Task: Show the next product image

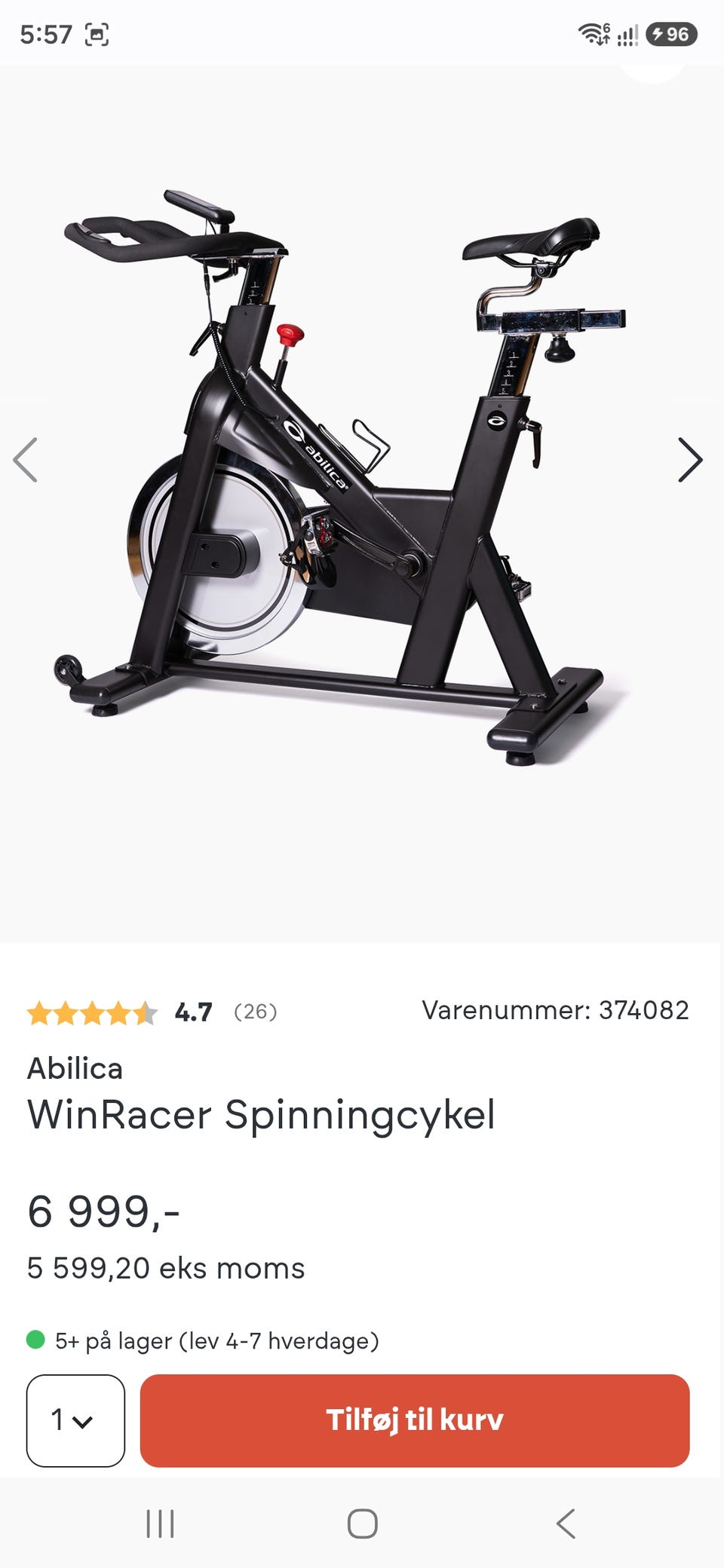Action: 690,460
